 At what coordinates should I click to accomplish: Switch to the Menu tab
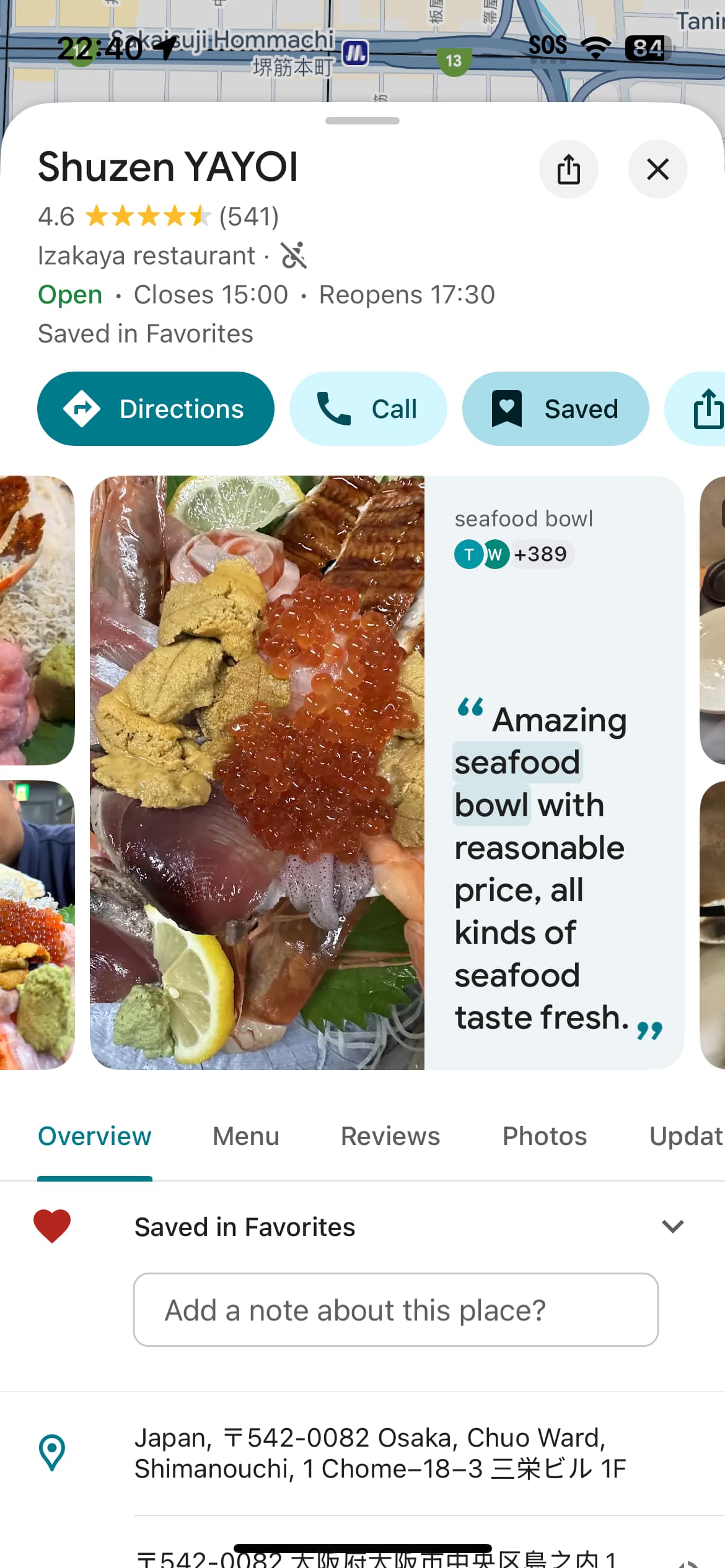pos(246,1136)
